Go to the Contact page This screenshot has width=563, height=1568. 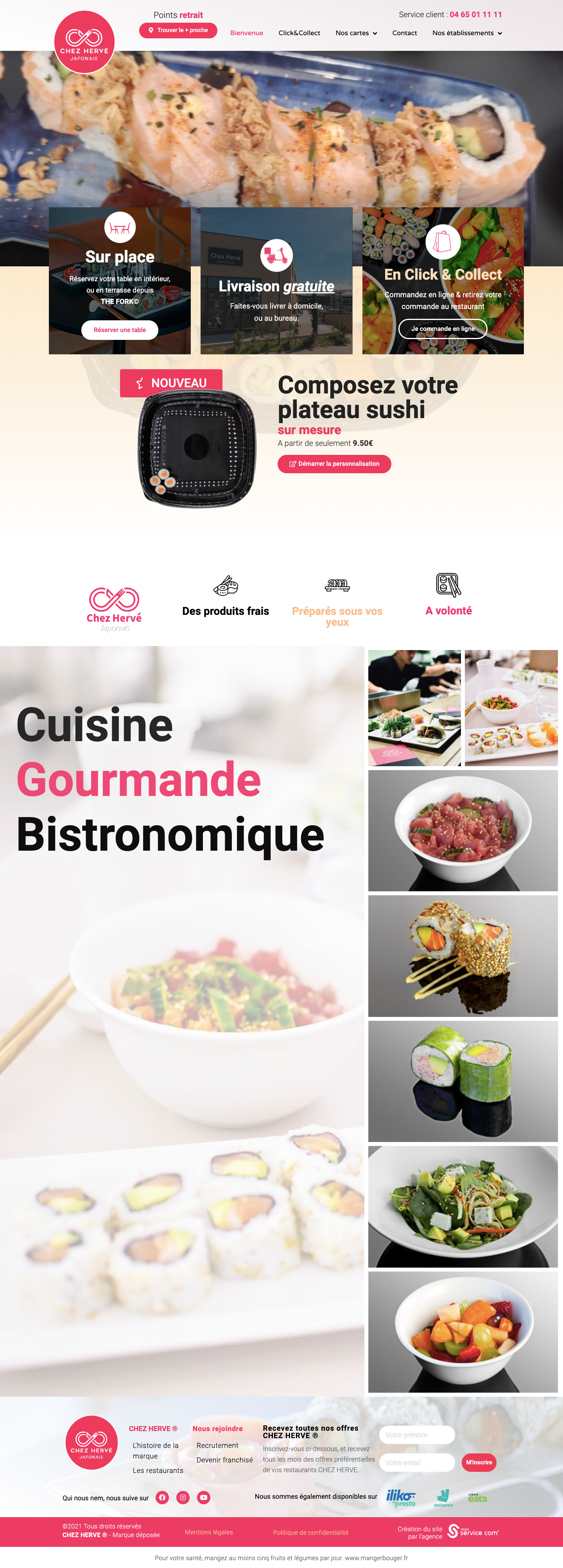point(404,34)
